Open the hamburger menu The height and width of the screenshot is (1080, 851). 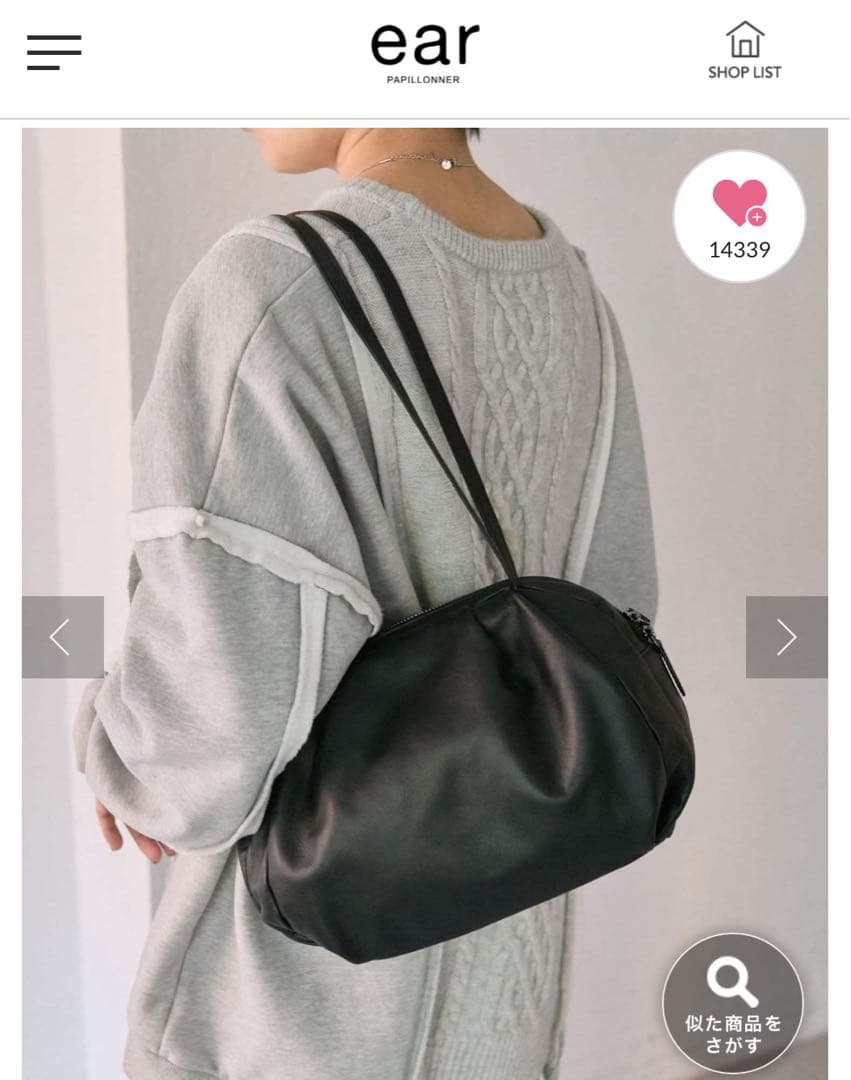[54, 52]
